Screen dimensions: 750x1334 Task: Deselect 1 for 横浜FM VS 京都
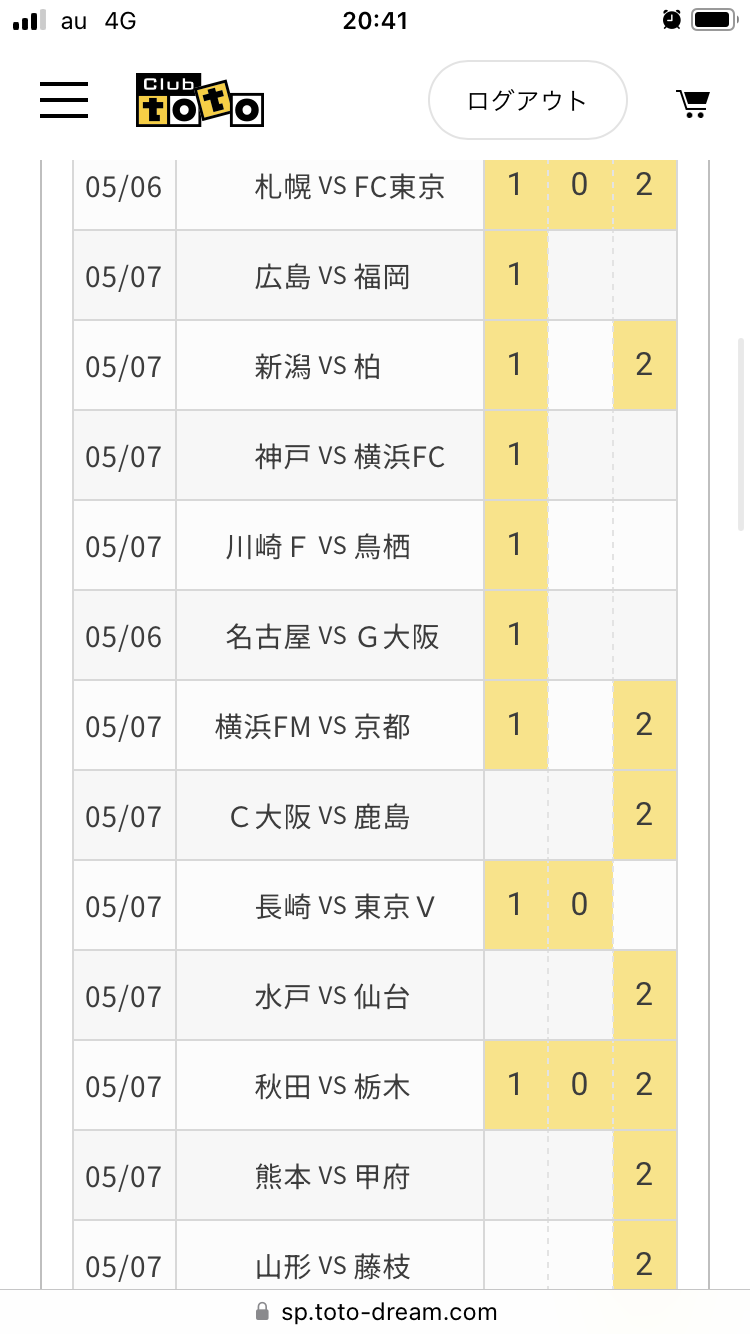point(515,726)
